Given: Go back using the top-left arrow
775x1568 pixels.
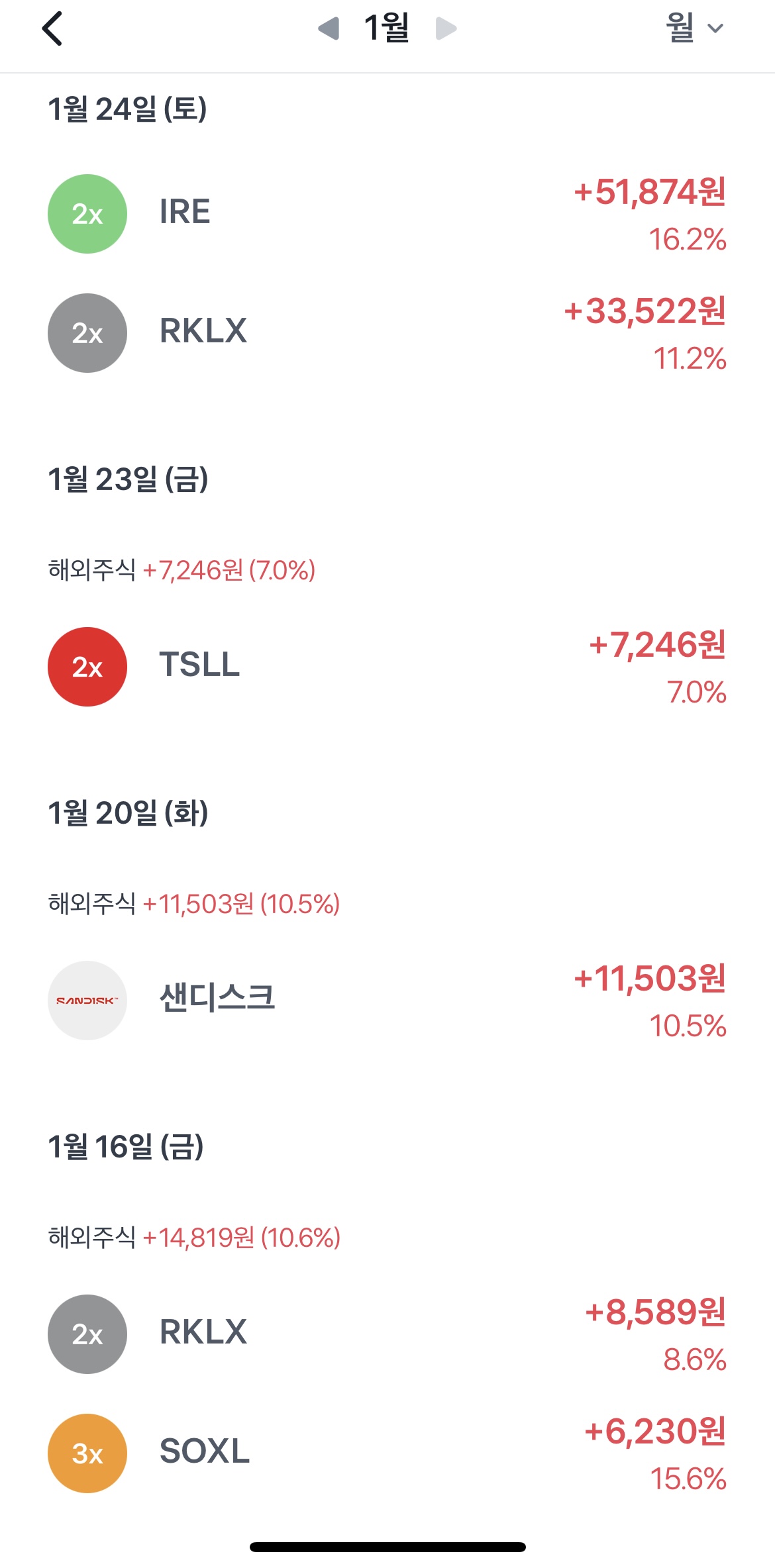Looking at the screenshot, I should coord(52,29).
